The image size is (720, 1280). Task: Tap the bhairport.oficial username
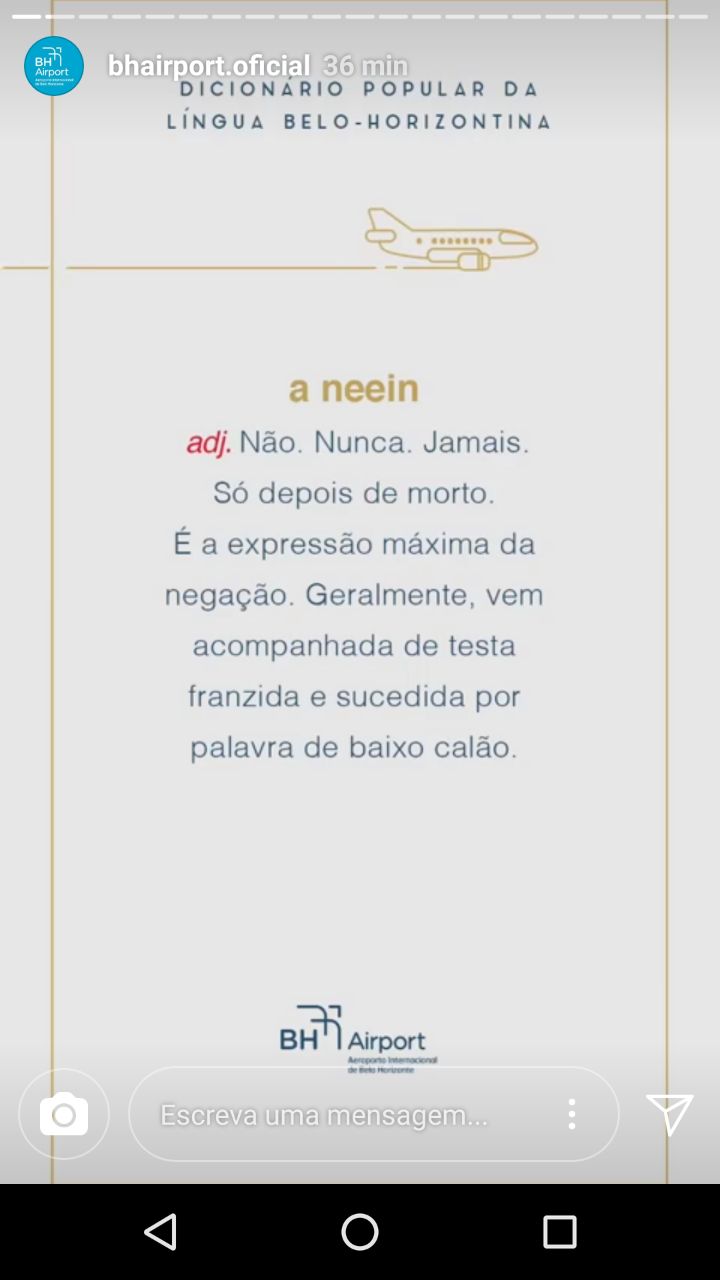pyautogui.click(x=209, y=66)
